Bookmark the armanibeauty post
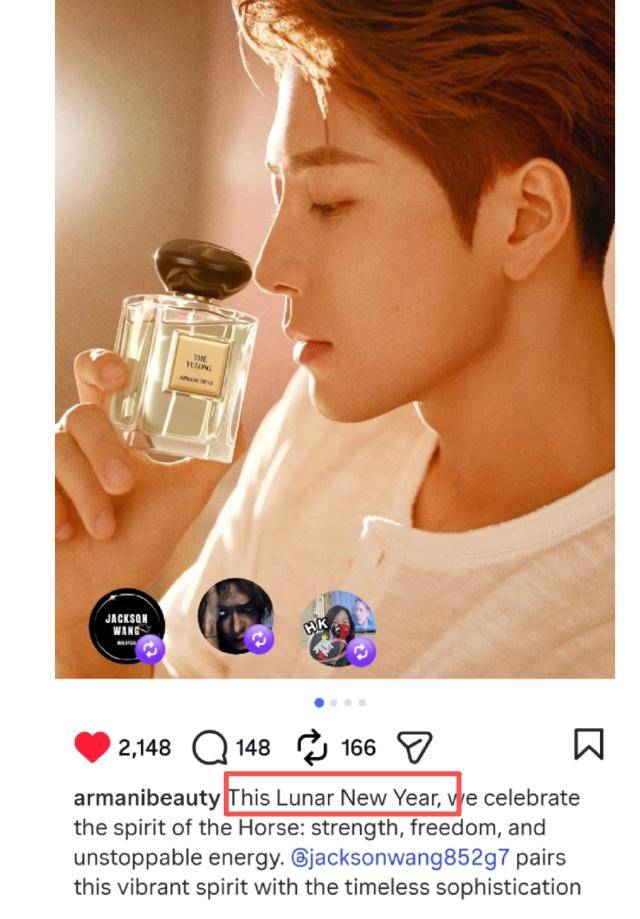Image resolution: width=640 pixels, height=919 pixels. coord(588,744)
